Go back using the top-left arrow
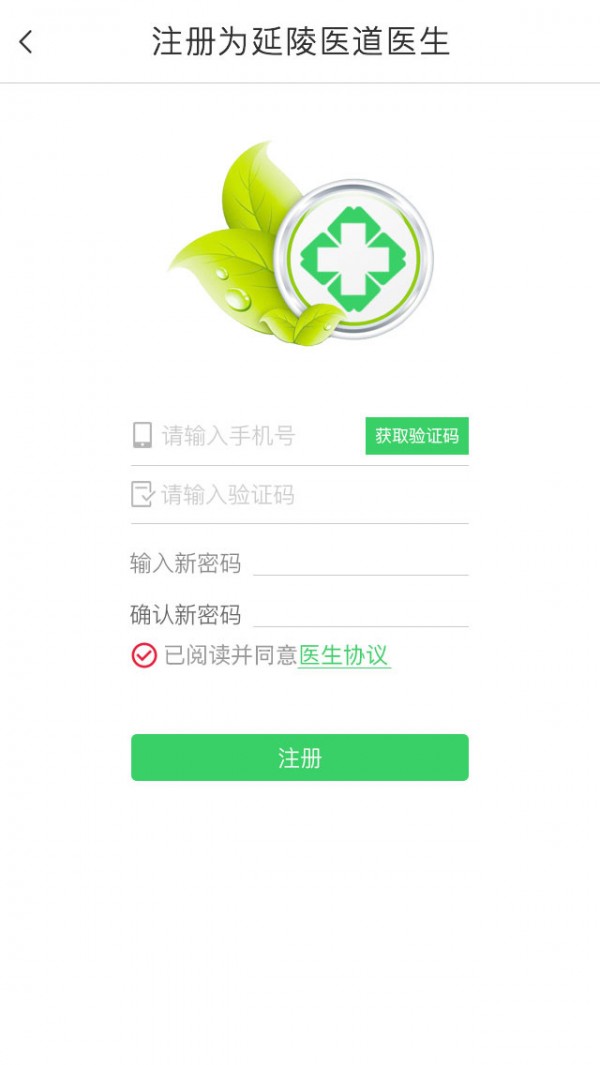This screenshot has width=600, height=1065. point(26,42)
